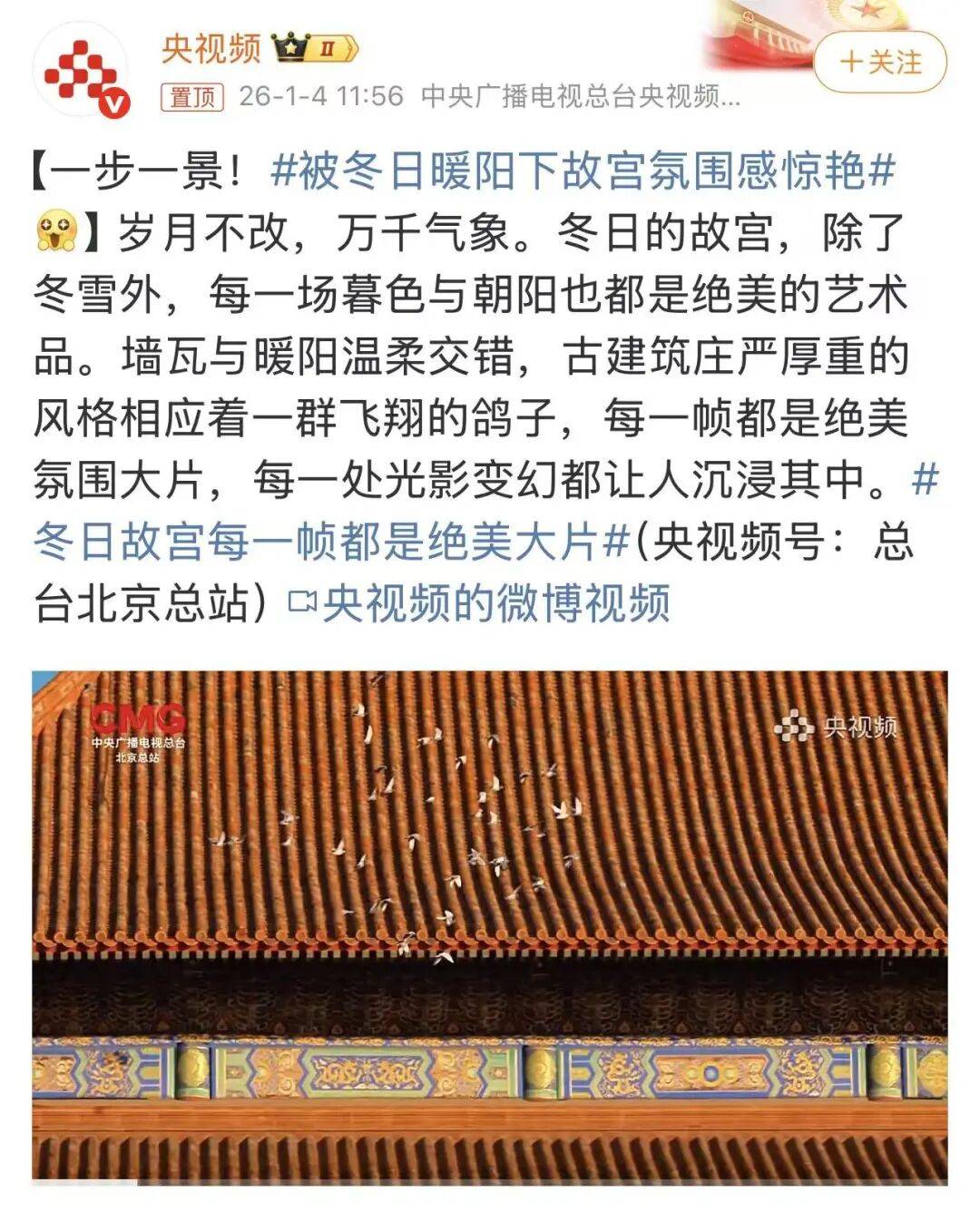Play the Forbidden City roof video
This screenshot has width=980, height=1212.
click(490, 925)
